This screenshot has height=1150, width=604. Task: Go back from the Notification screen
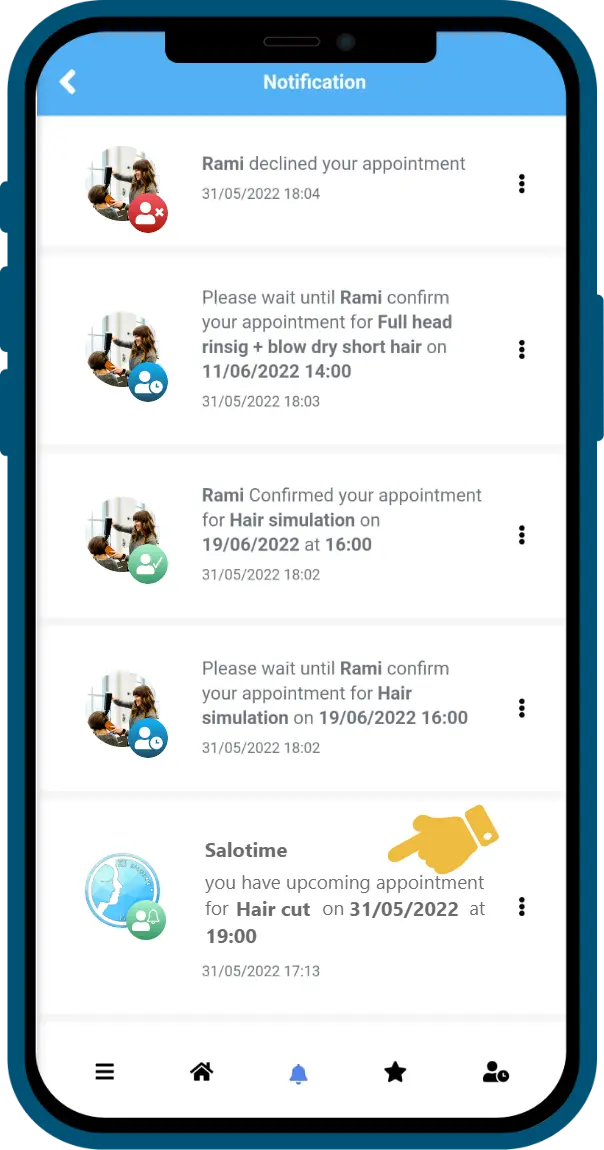[x=68, y=82]
